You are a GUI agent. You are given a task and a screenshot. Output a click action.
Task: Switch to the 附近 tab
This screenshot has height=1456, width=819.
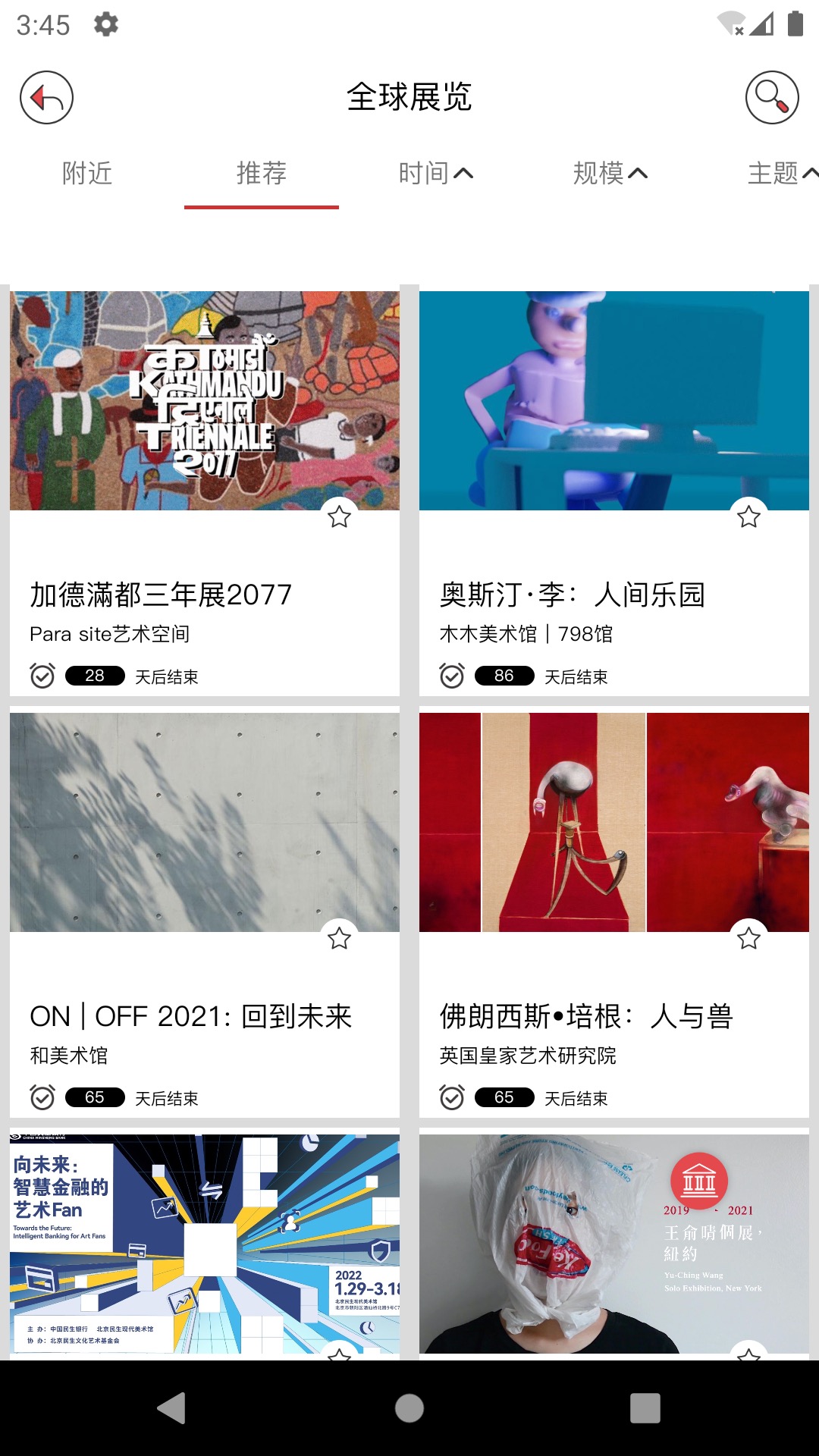click(x=86, y=173)
